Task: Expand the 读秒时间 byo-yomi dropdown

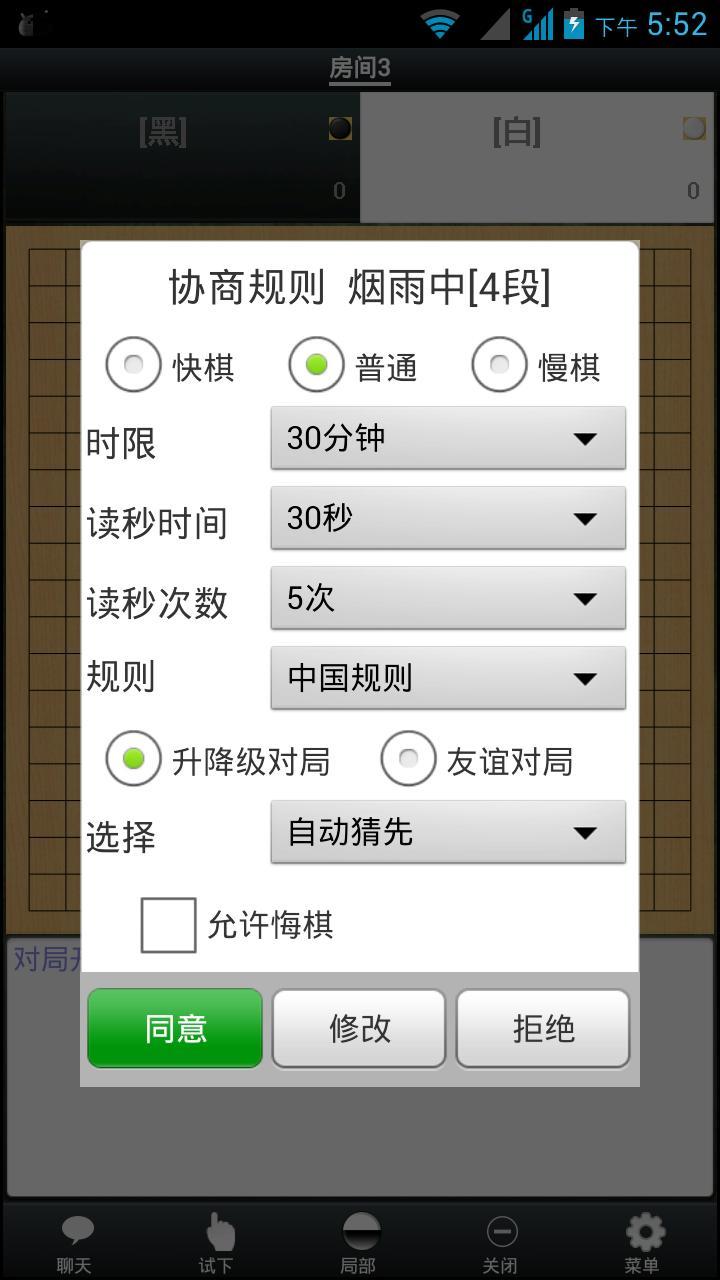Action: click(x=447, y=518)
